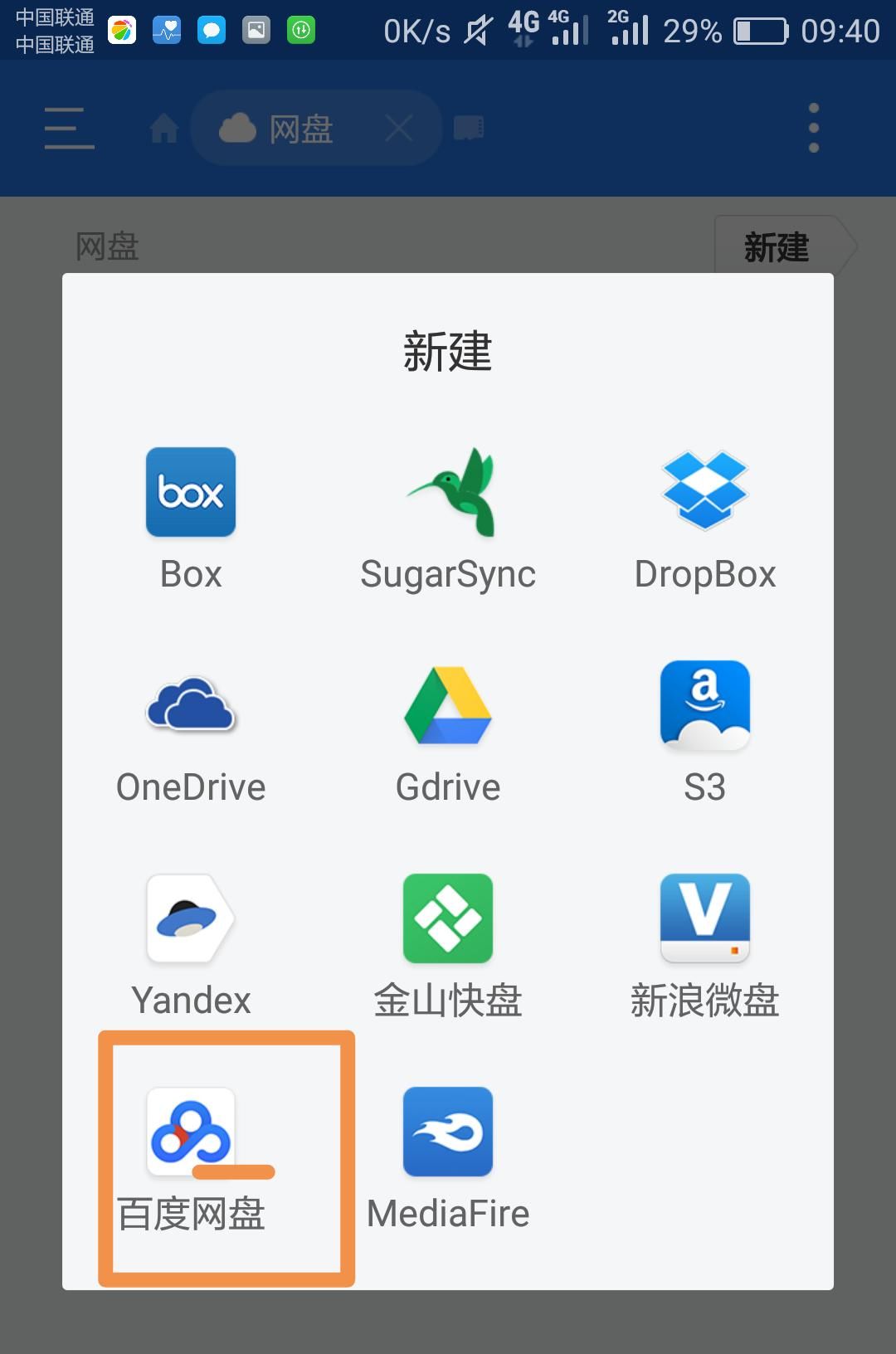Open the home screen via house icon
This screenshot has width=896, height=1354.
coord(163,128)
